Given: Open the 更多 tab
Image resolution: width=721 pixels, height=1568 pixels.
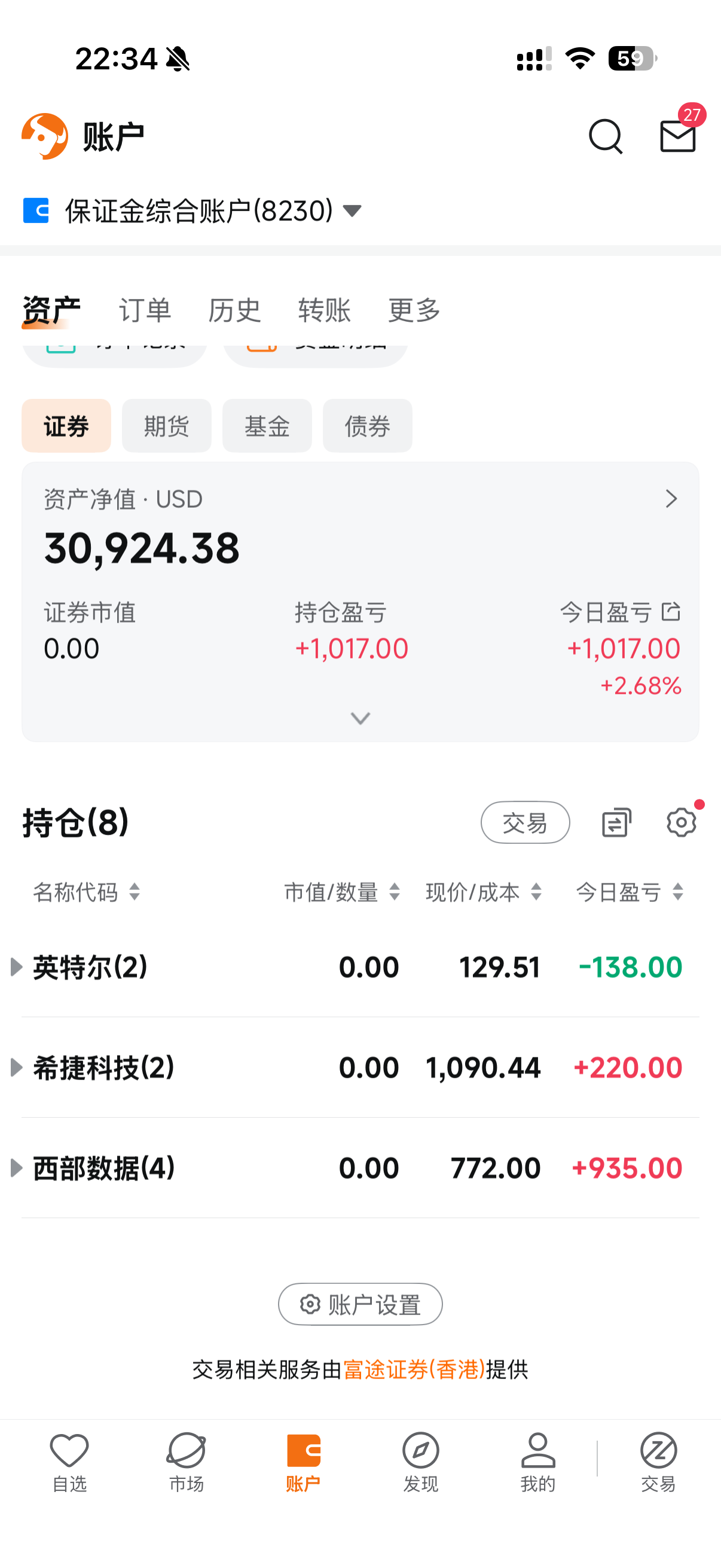Looking at the screenshot, I should pyautogui.click(x=414, y=310).
